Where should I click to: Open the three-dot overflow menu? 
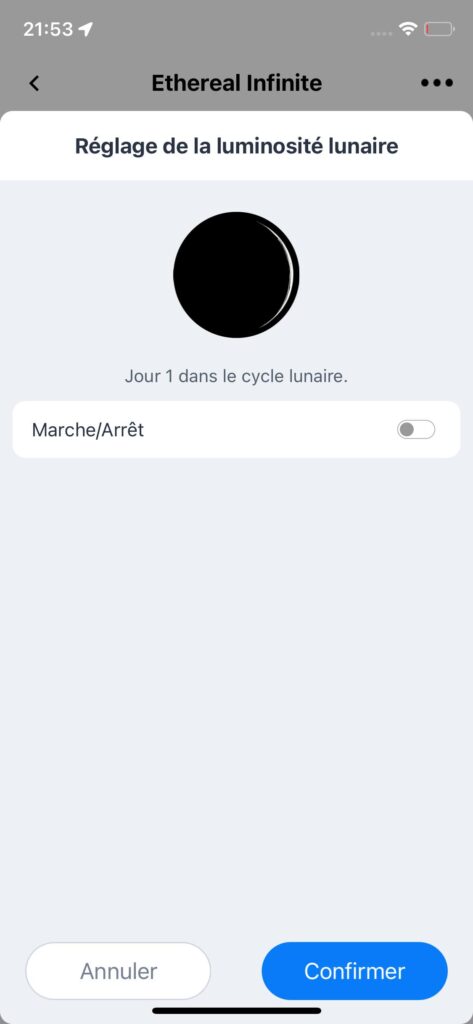click(x=436, y=83)
